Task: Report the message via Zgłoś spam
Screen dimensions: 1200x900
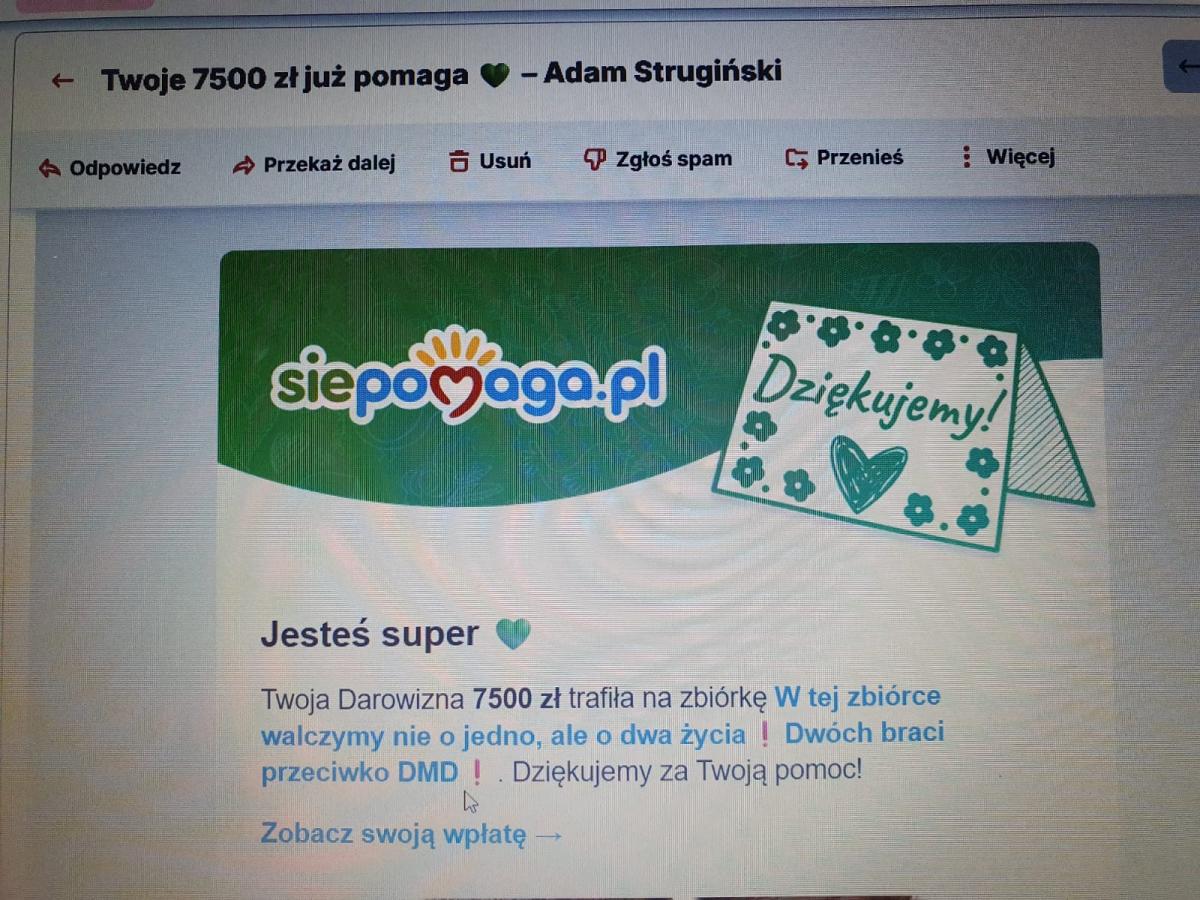Action: 658,158
